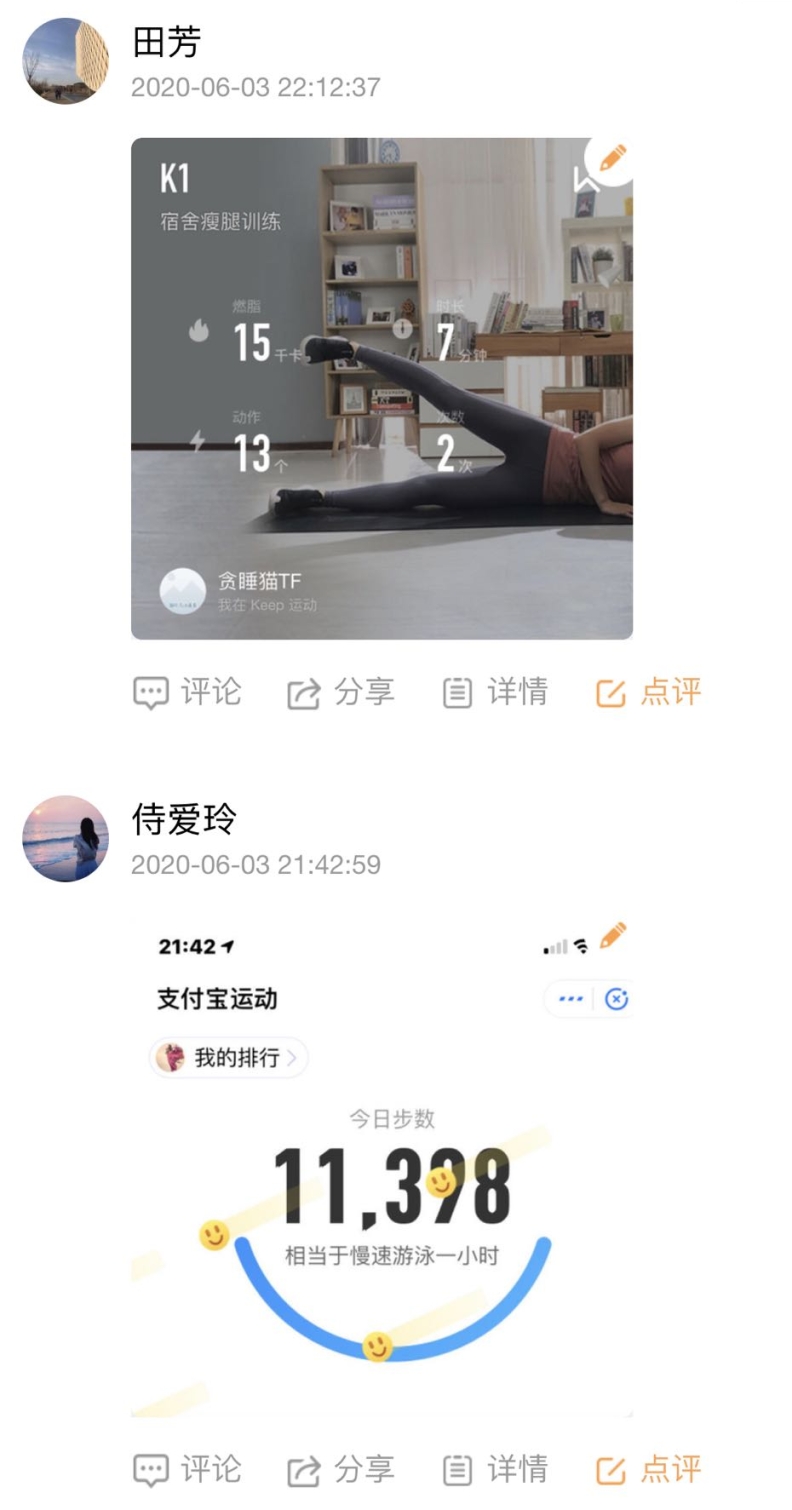This screenshot has height=1510, width=792.
Task: Open details of 田芳's post
Action: coord(495,692)
